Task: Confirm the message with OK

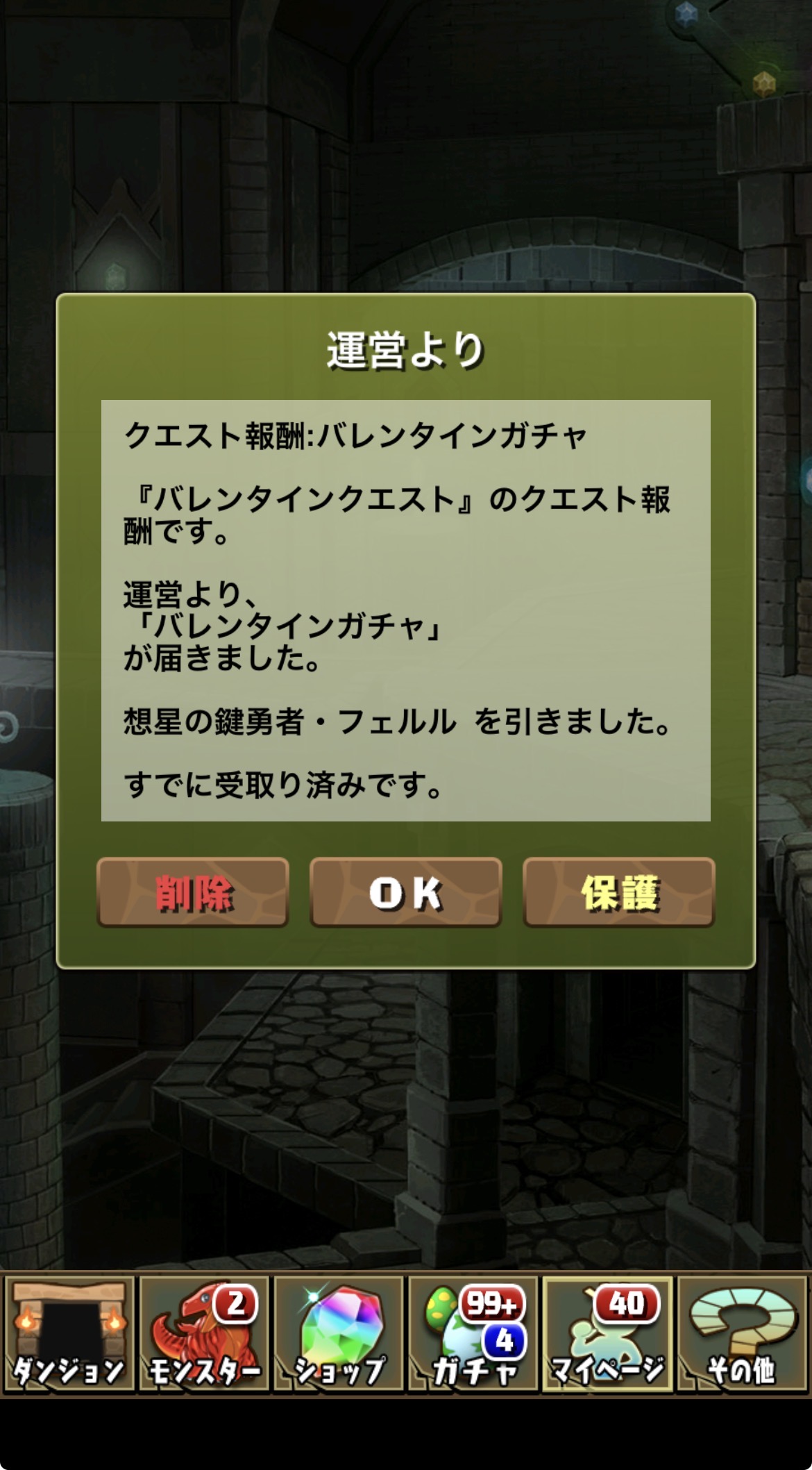Action: pos(406,892)
